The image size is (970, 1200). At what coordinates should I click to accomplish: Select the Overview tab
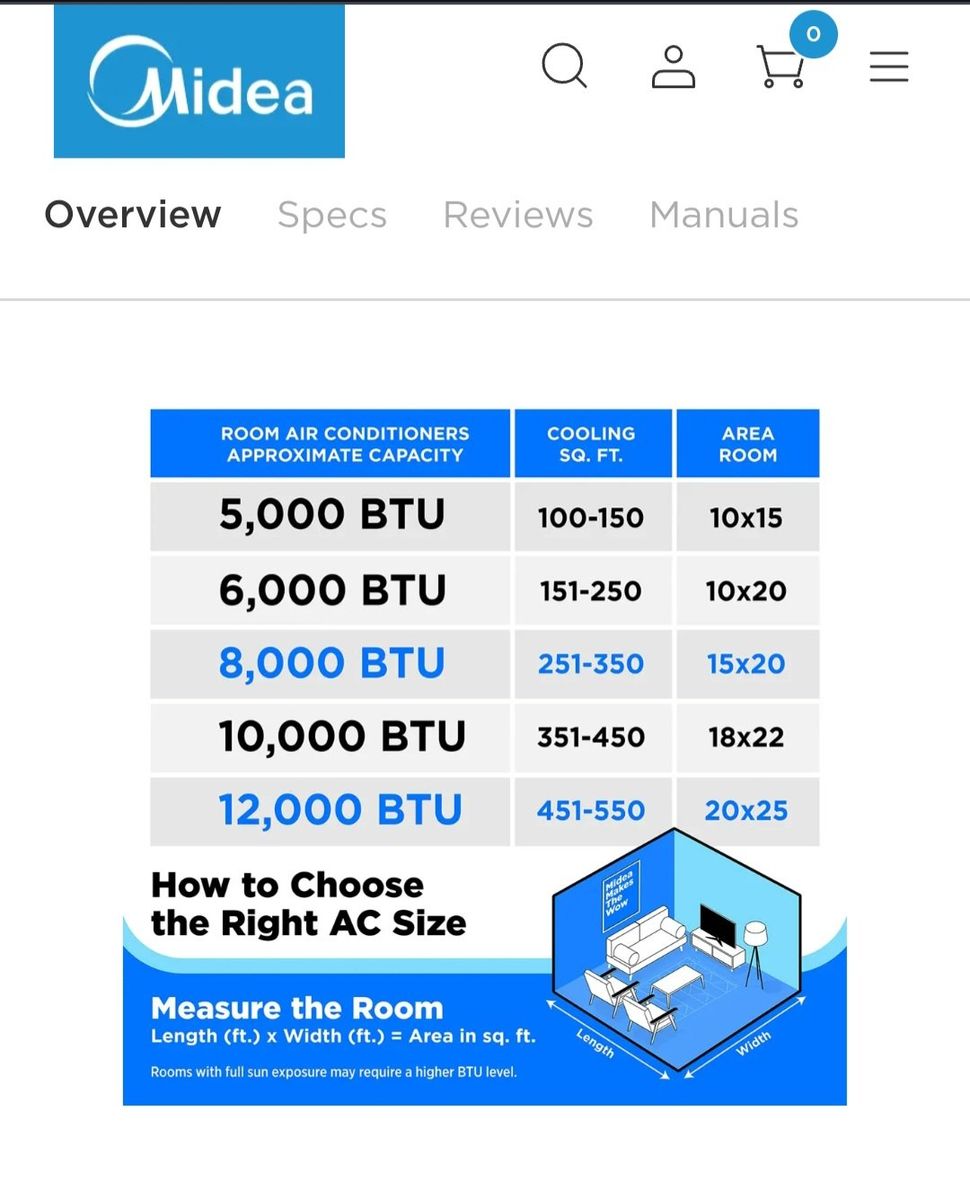click(x=133, y=215)
